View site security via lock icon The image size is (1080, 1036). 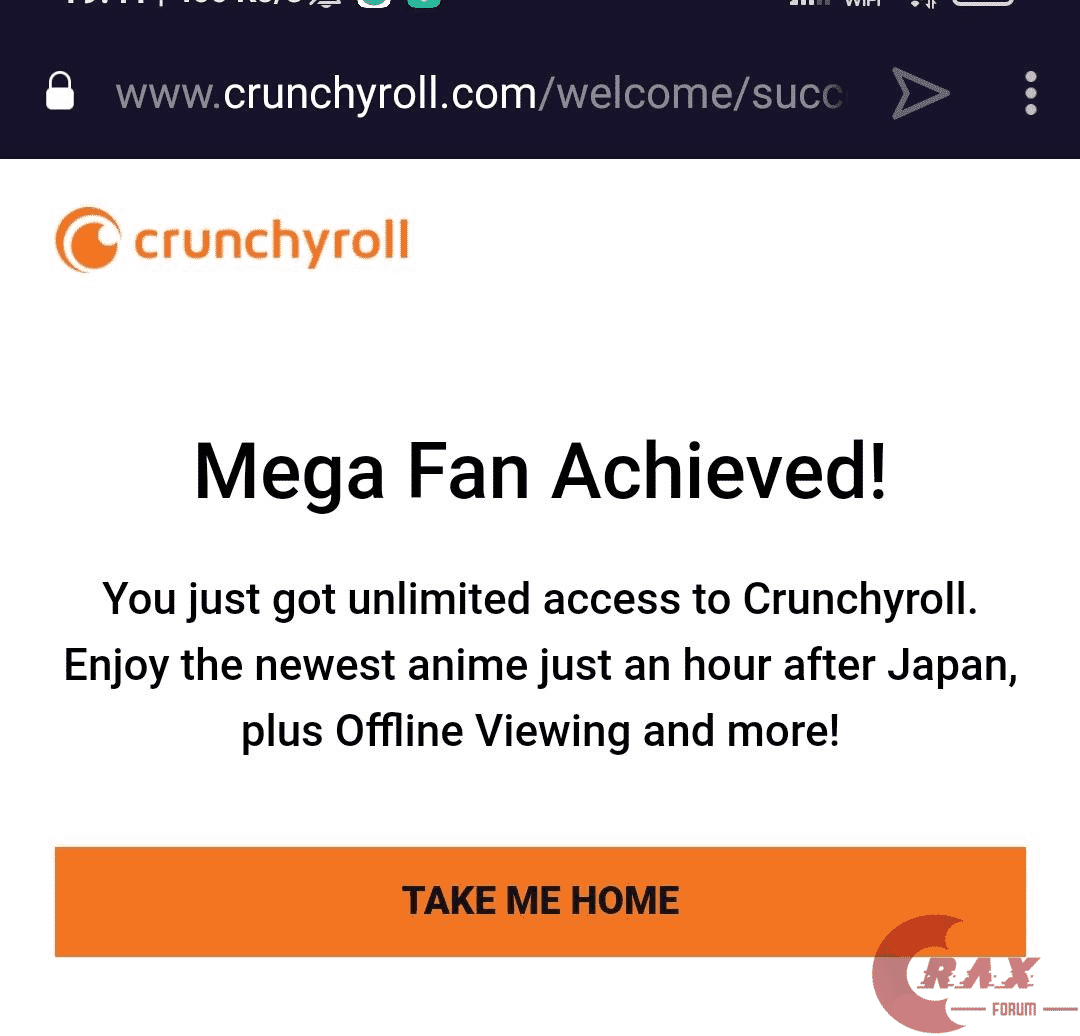[x=61, y=92]
